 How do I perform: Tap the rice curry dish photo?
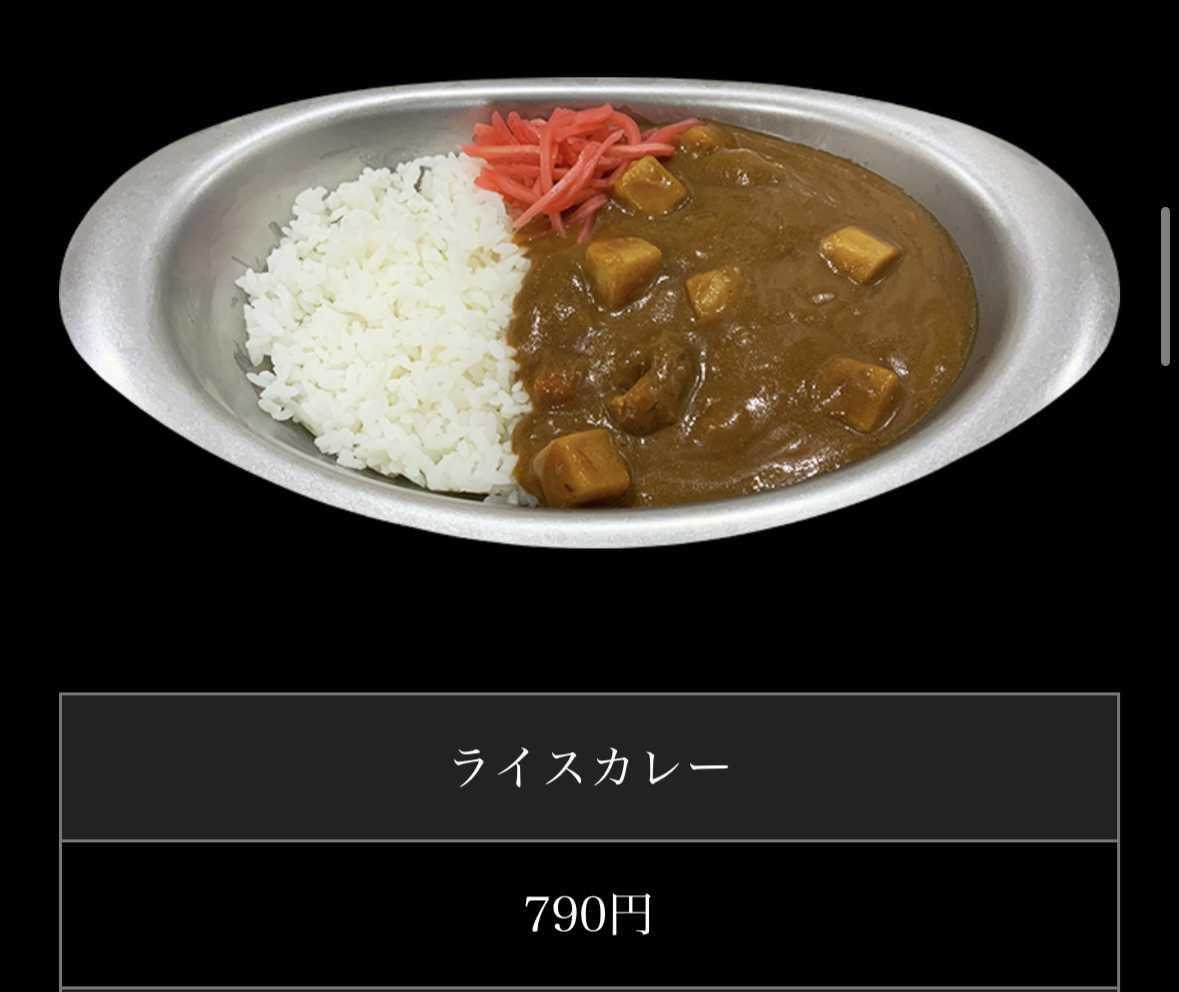[589, 313]
